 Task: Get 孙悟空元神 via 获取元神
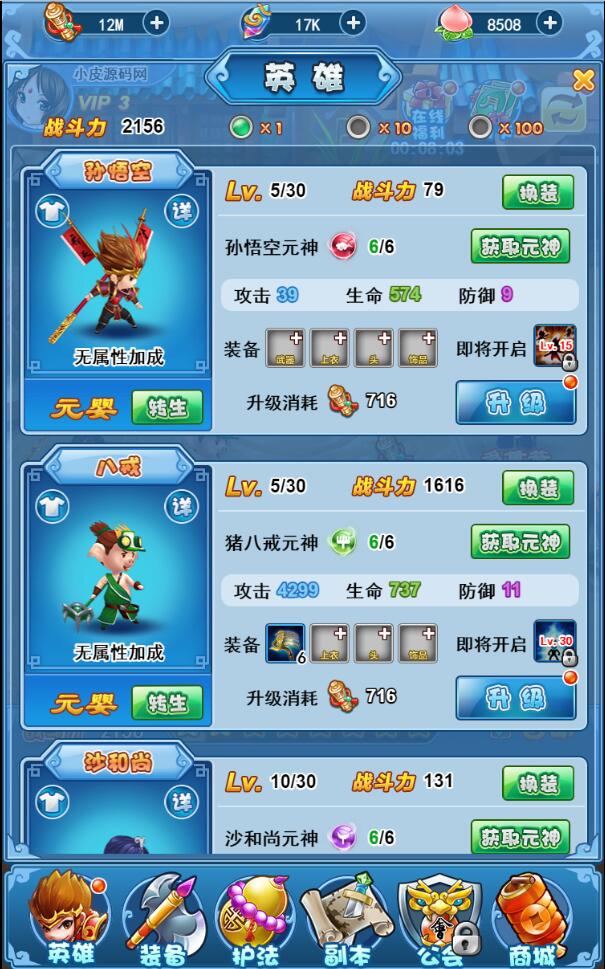(x=520, y=245)
